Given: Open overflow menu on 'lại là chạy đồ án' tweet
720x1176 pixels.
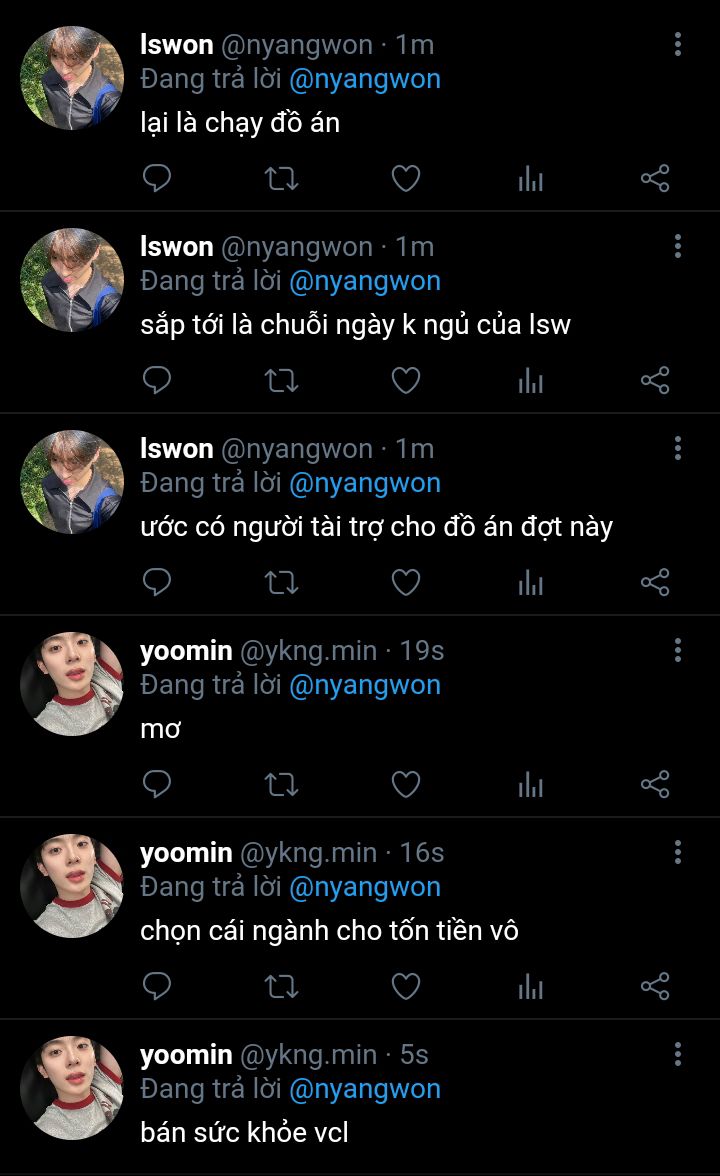Looking at the screenshot, I should (x=678, y=45).
